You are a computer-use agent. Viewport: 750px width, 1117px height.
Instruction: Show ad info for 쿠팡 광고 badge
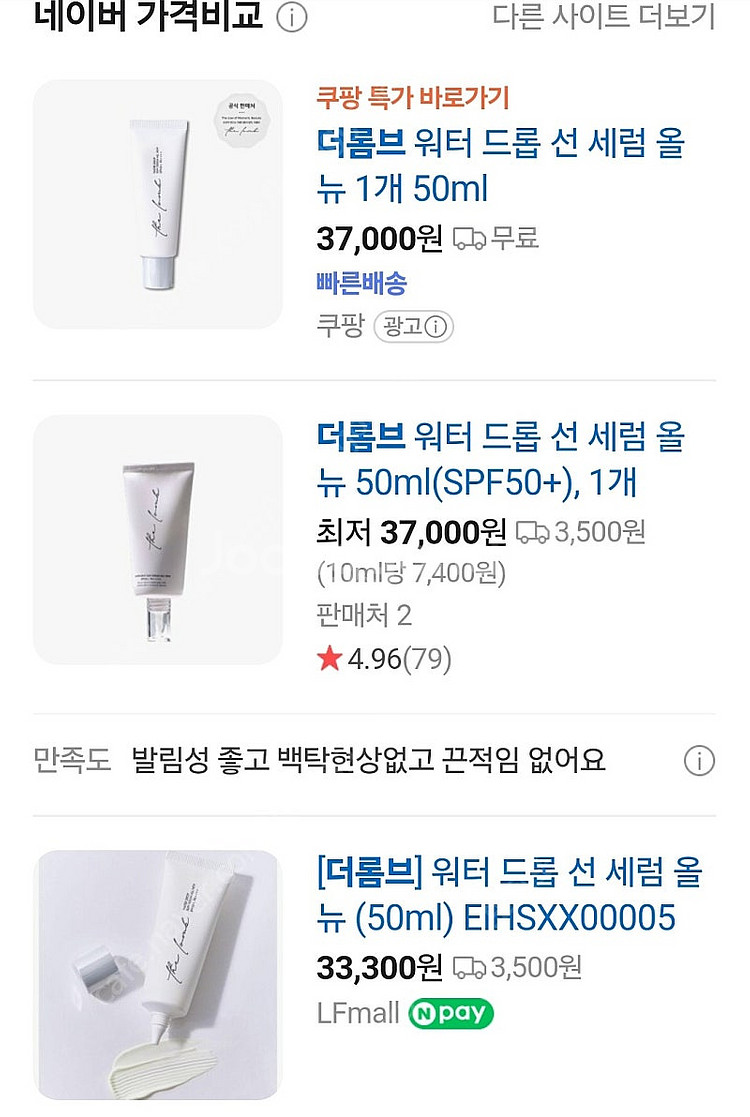(414, 327)
